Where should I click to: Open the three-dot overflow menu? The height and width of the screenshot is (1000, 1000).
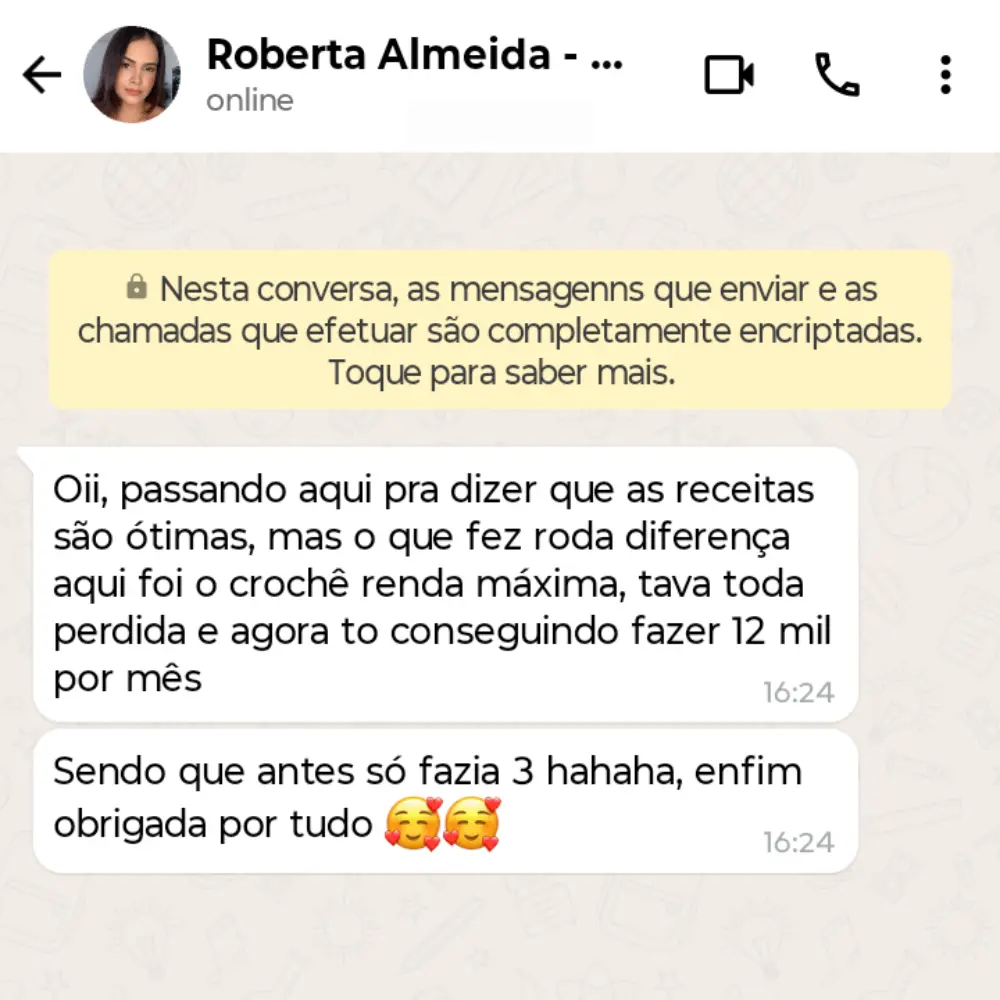945,75
